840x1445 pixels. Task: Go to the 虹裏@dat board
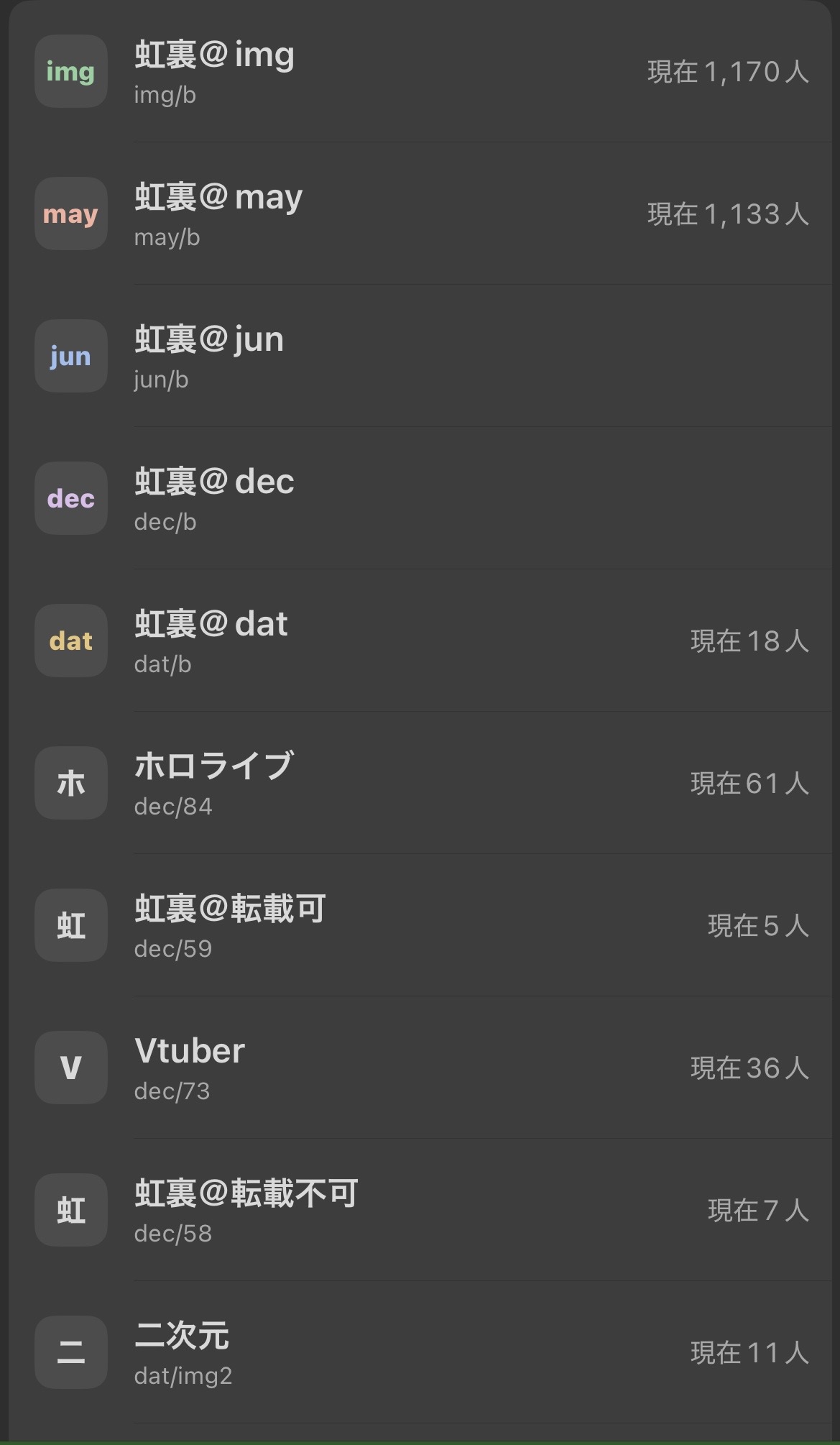coord(420,641)
